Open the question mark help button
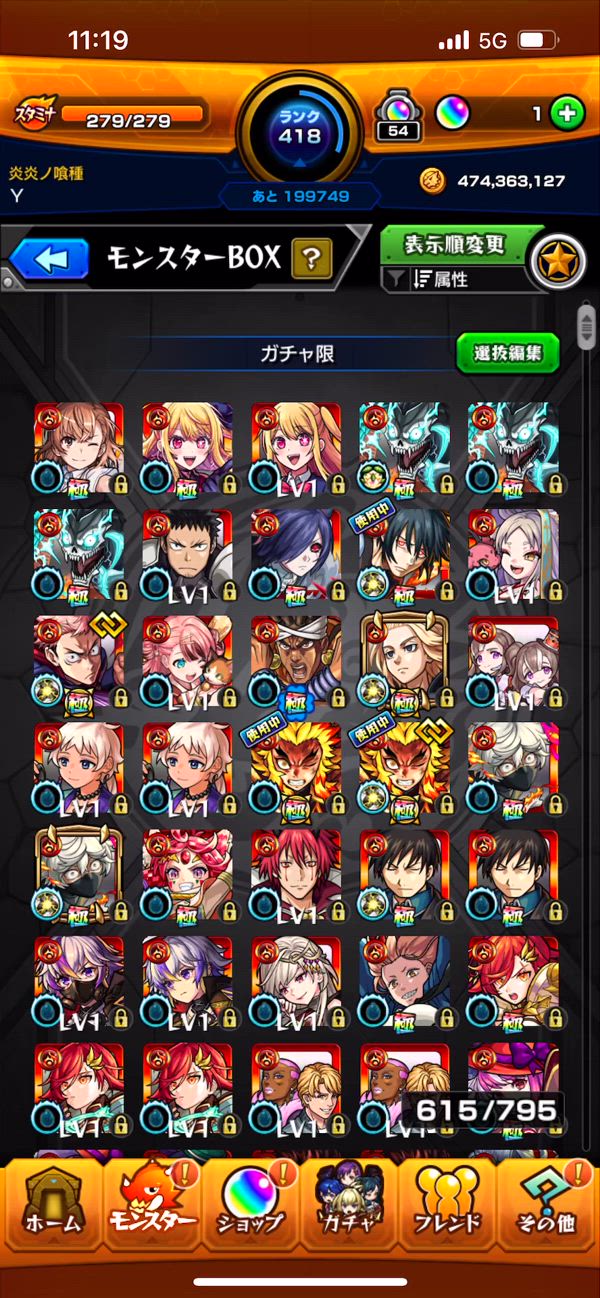Viewport: 600px width, 1298px height. pyautogui.click(x=312, y=260)
